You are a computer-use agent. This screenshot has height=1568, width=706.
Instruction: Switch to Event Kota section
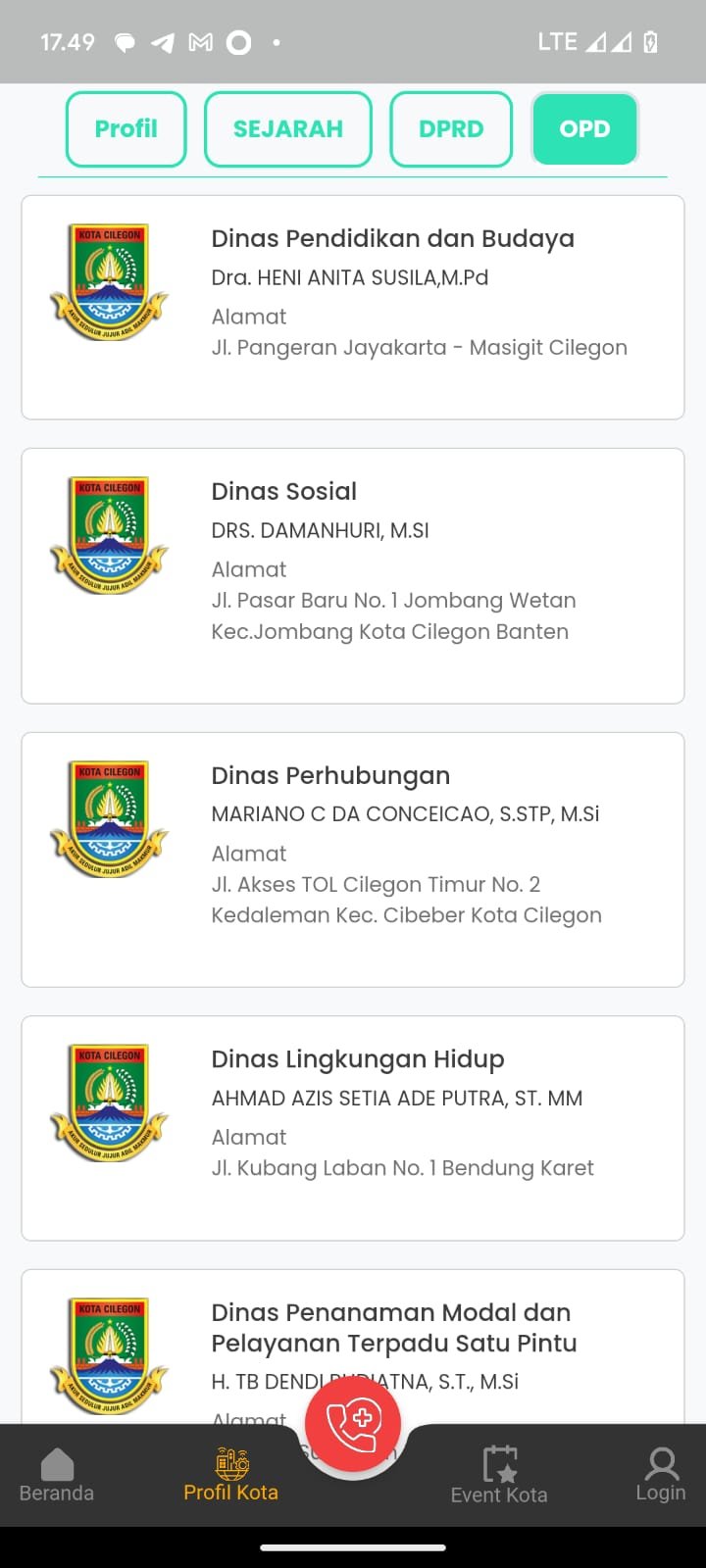click(499, 1475)
